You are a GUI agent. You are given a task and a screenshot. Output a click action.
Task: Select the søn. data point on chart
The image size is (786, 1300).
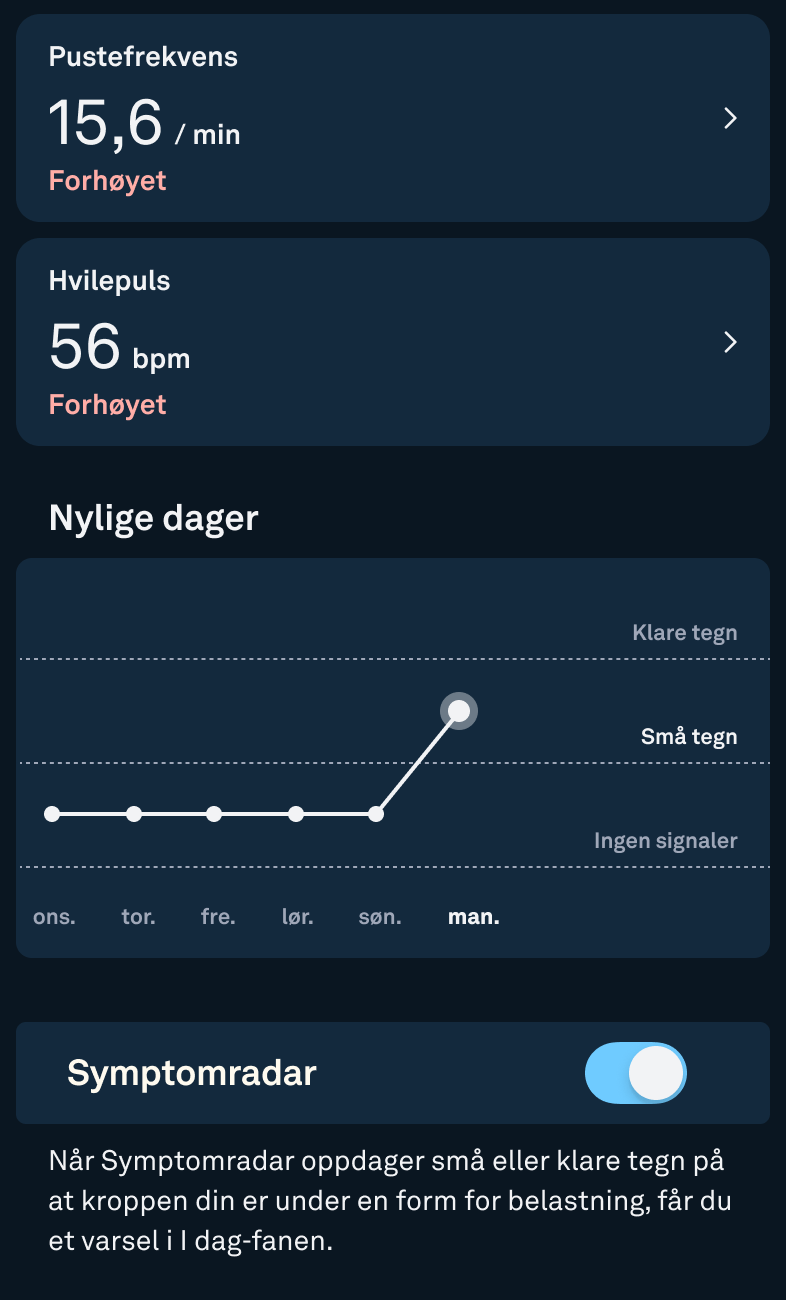pos(376,814)
